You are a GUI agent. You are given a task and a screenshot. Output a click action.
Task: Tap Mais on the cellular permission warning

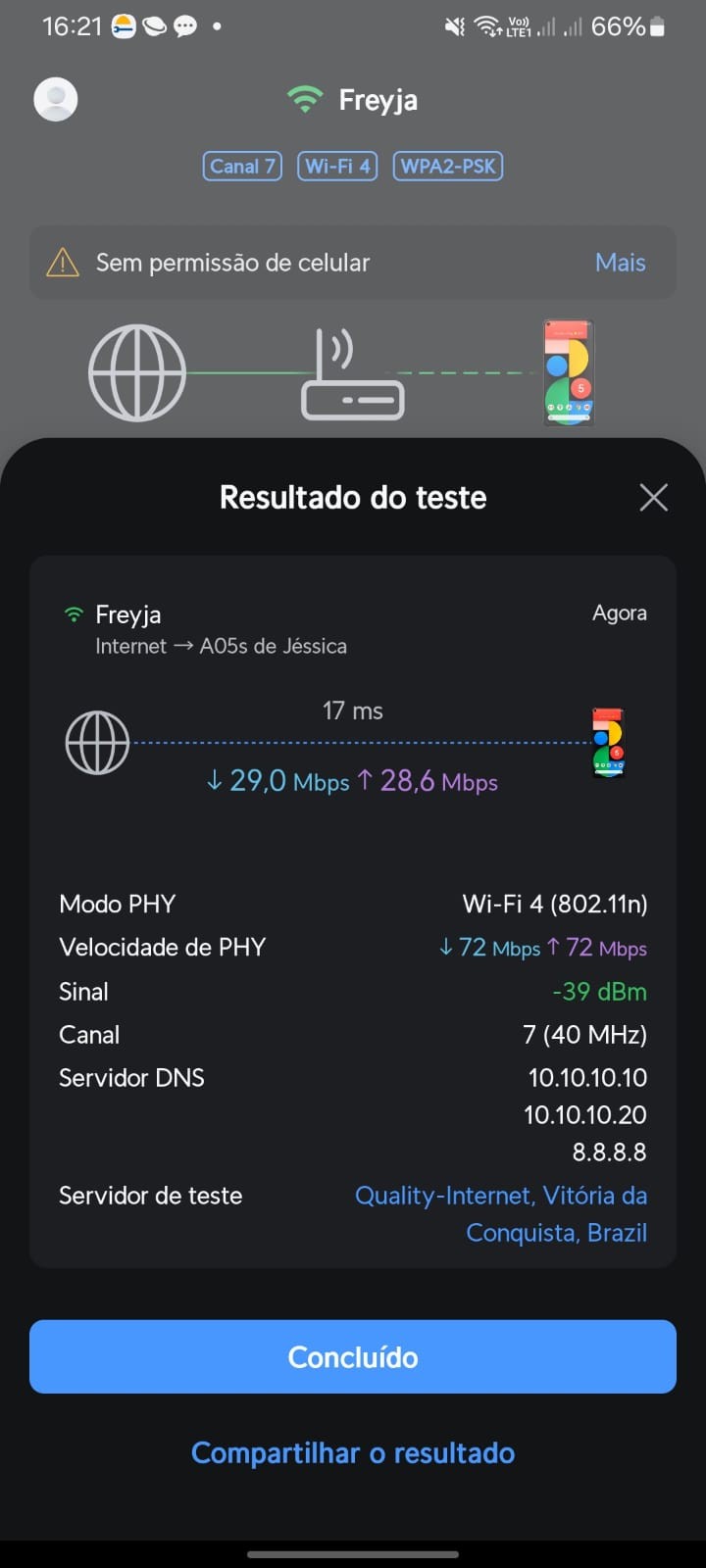620,263
